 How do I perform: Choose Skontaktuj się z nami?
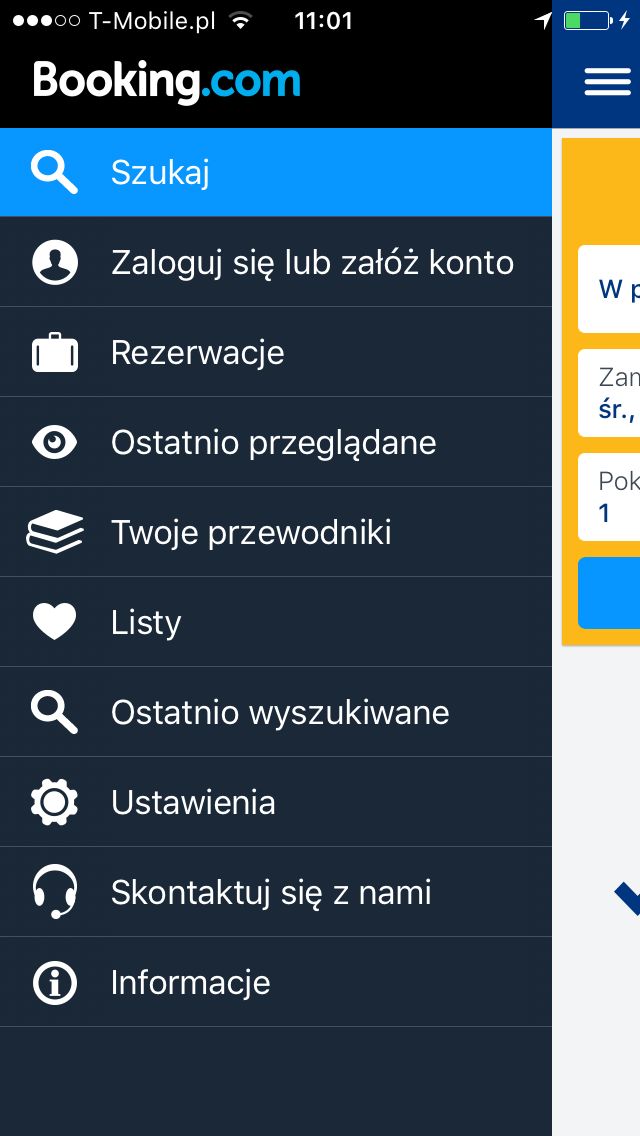coord(275,892)
